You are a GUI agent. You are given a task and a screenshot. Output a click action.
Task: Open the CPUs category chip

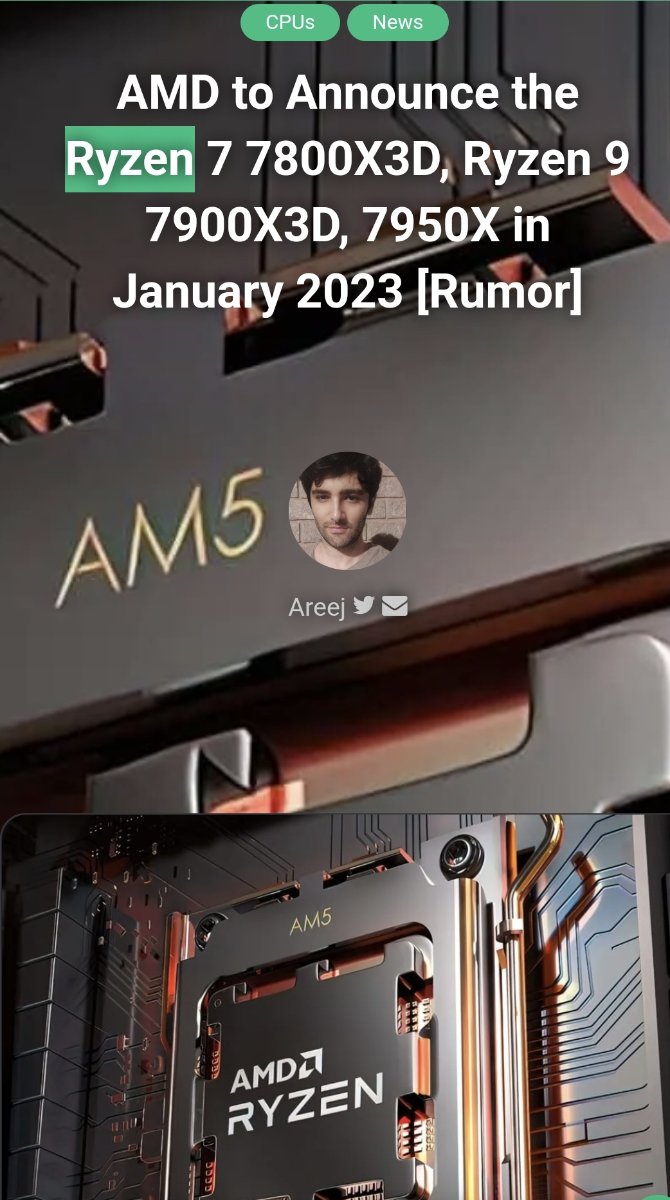click(290, 22)
